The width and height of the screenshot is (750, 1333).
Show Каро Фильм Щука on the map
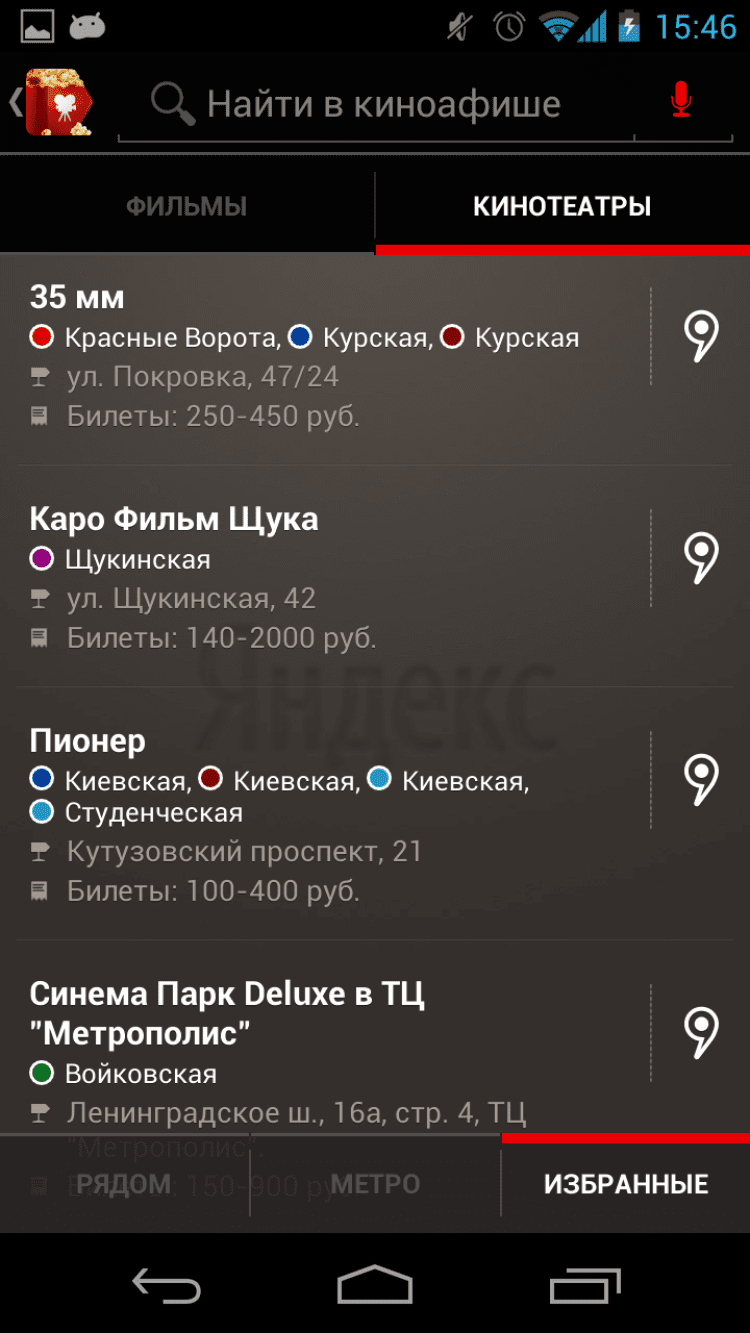click(701, 558)
